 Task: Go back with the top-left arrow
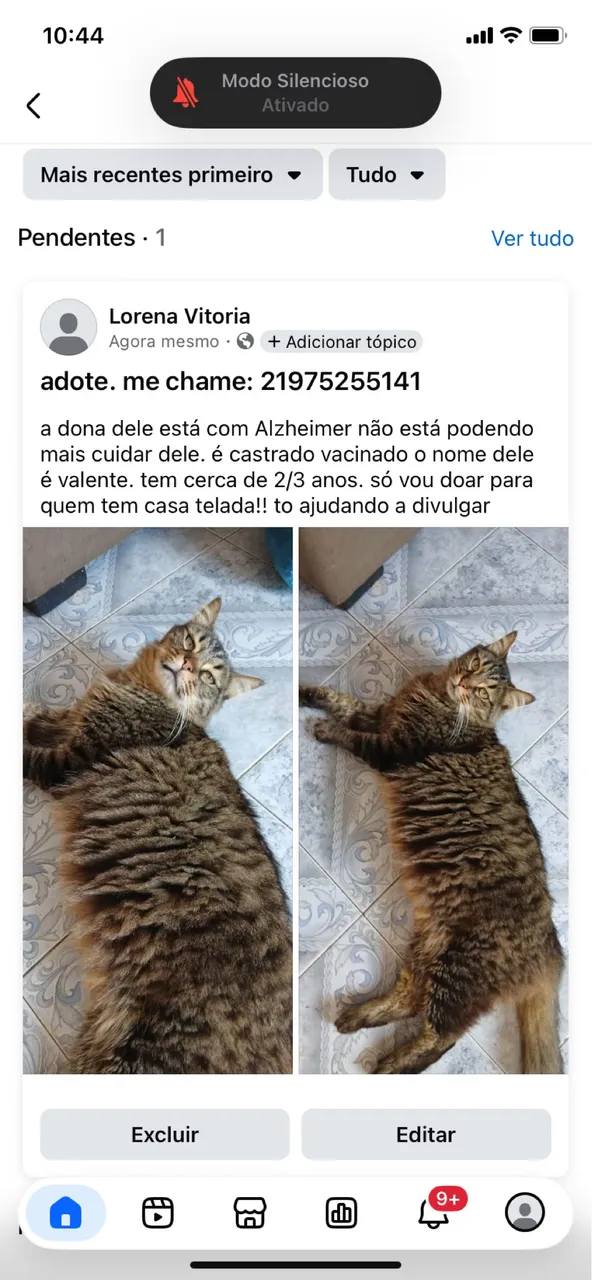(33, 105)
